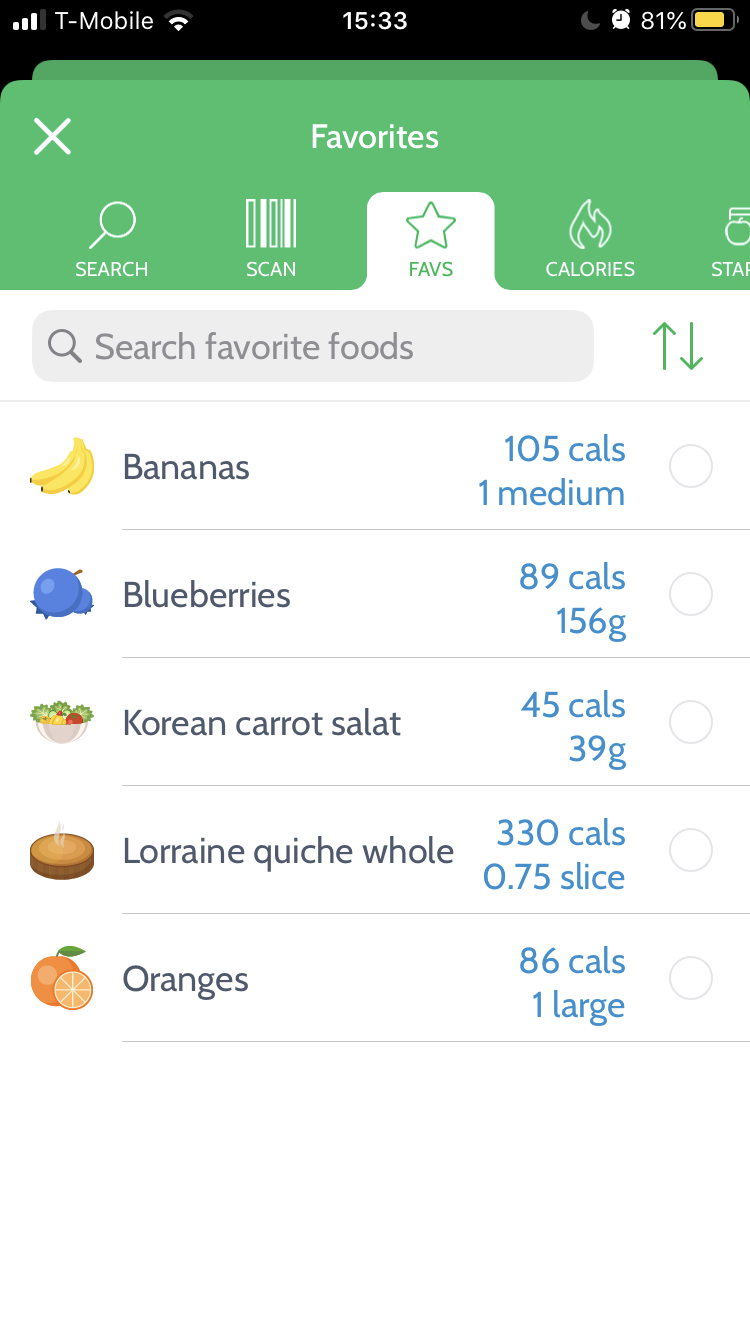This screenshot has height=1334, width=750.
Task: Select the Favs tab
Action: point(430,239)
